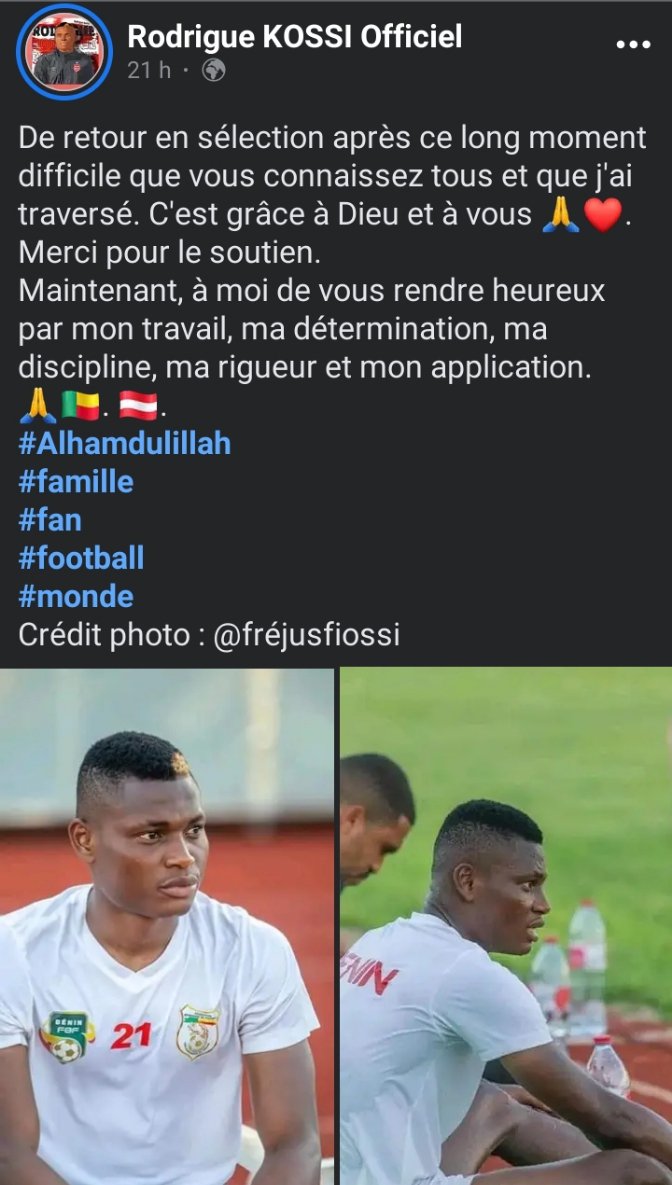Open Rodrigue KOSSI Officiel's profile picture
The image size is (672, 1185).
65,53
